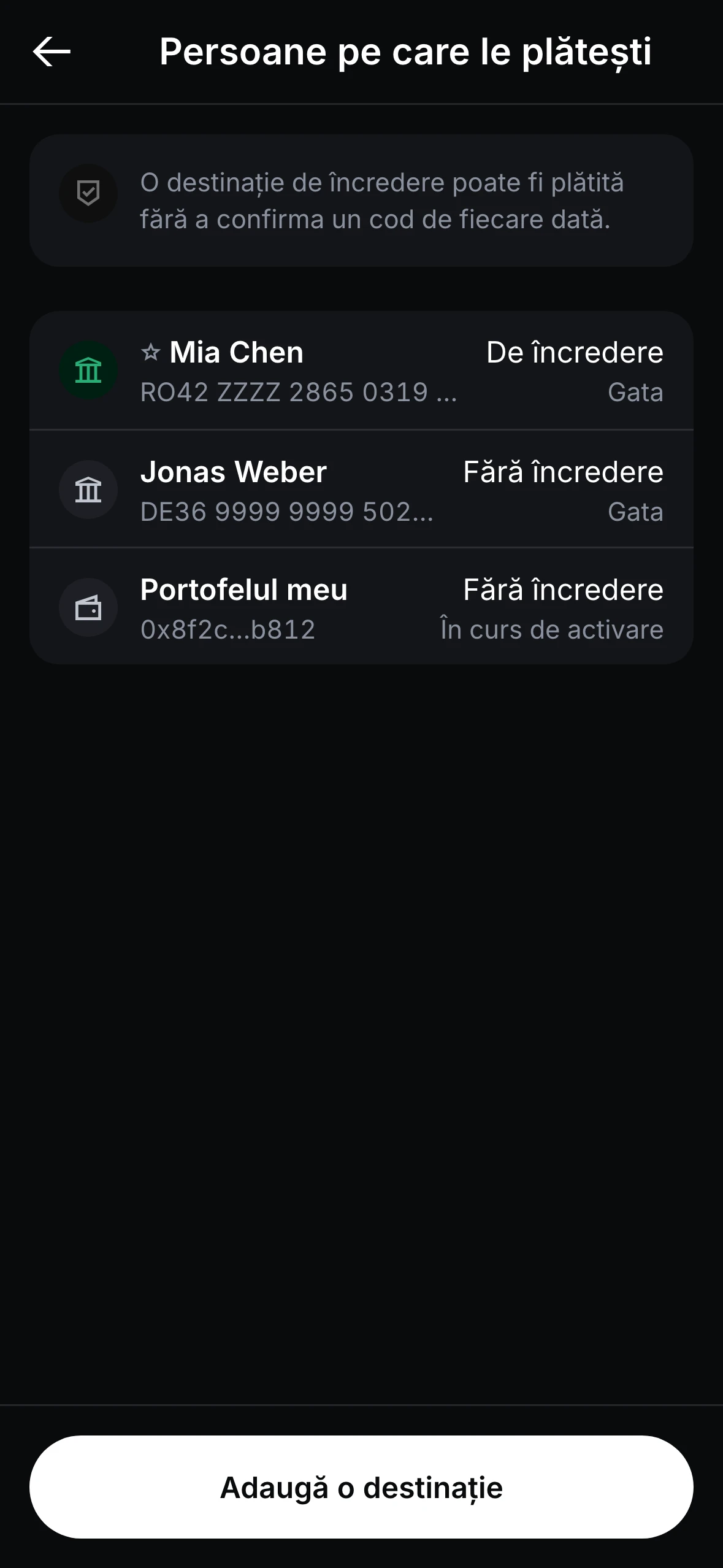The height and width of the screenshot is (1568, 723).
Task: Open the Jonas Weber destination row
Action: pyautogui.click(x=361, y=489)
